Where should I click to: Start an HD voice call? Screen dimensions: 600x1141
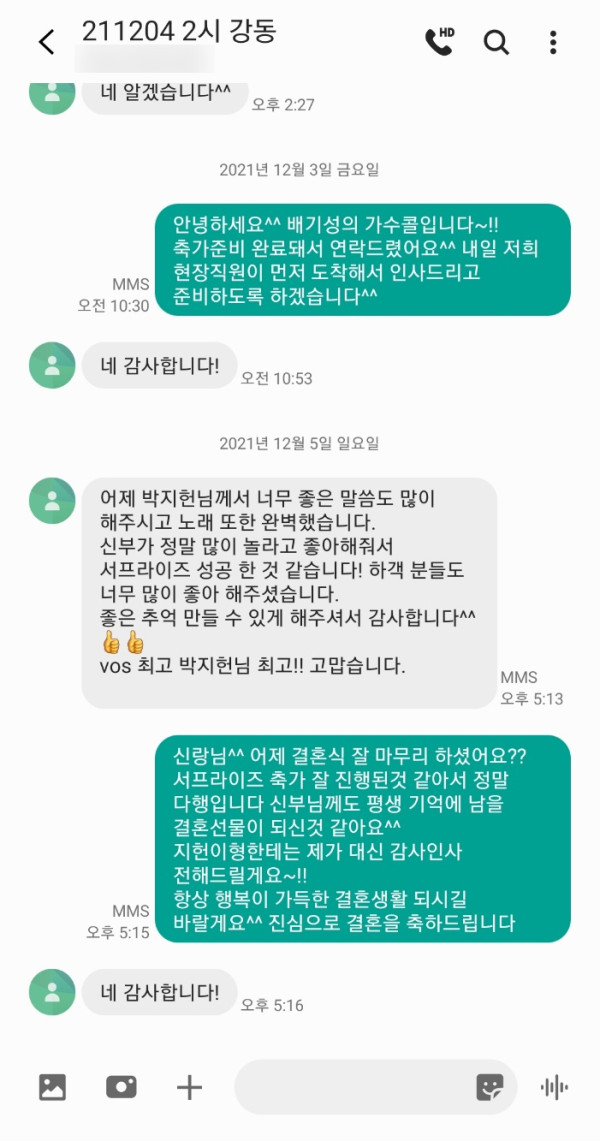coord(438,41)
